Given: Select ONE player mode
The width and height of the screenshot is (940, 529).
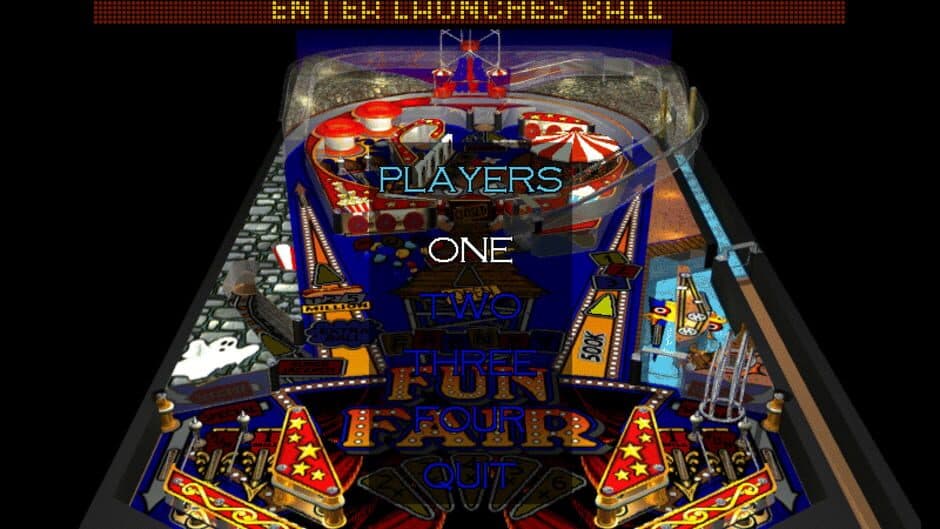Looking at the screenshot, I should point(470,250).
